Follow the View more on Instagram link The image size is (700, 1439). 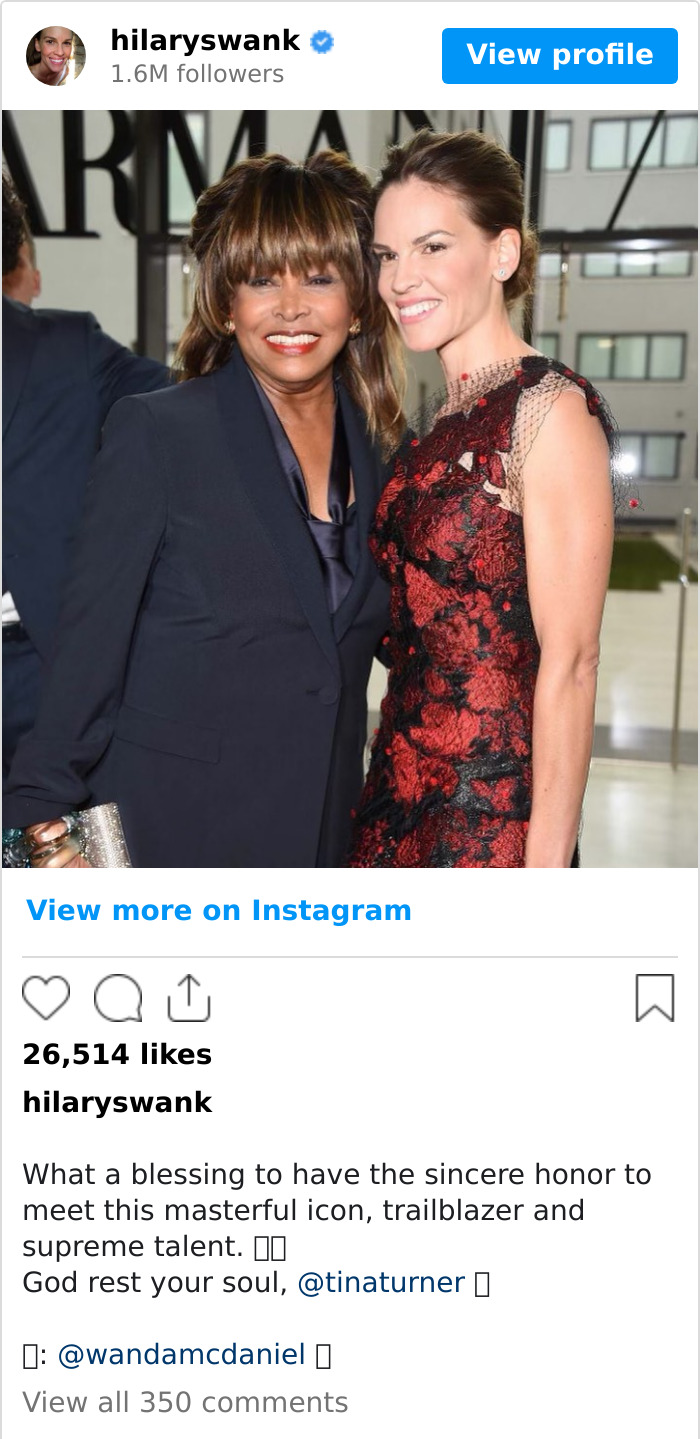pos(219,910)
